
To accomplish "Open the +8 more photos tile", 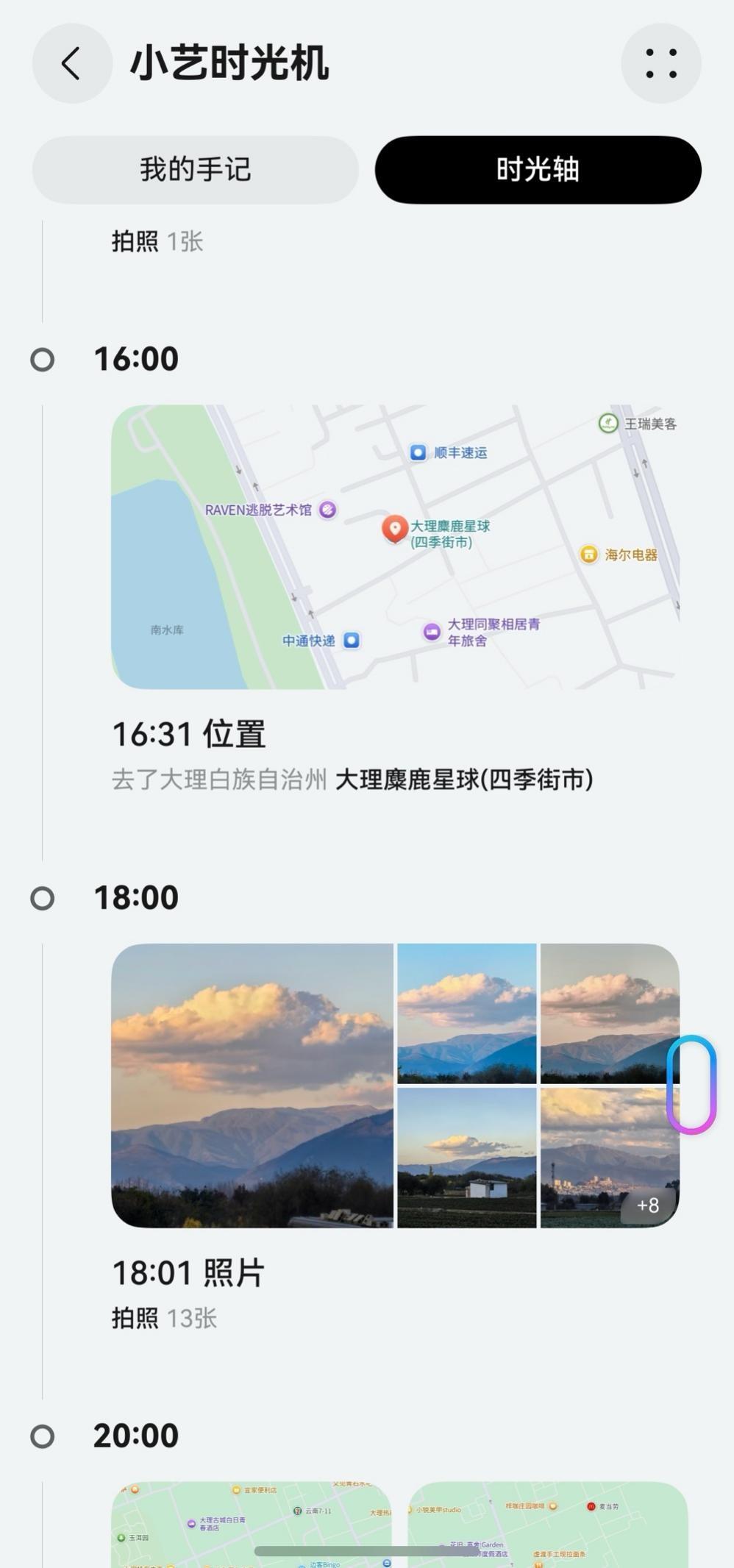I will tap(610, 1158).
